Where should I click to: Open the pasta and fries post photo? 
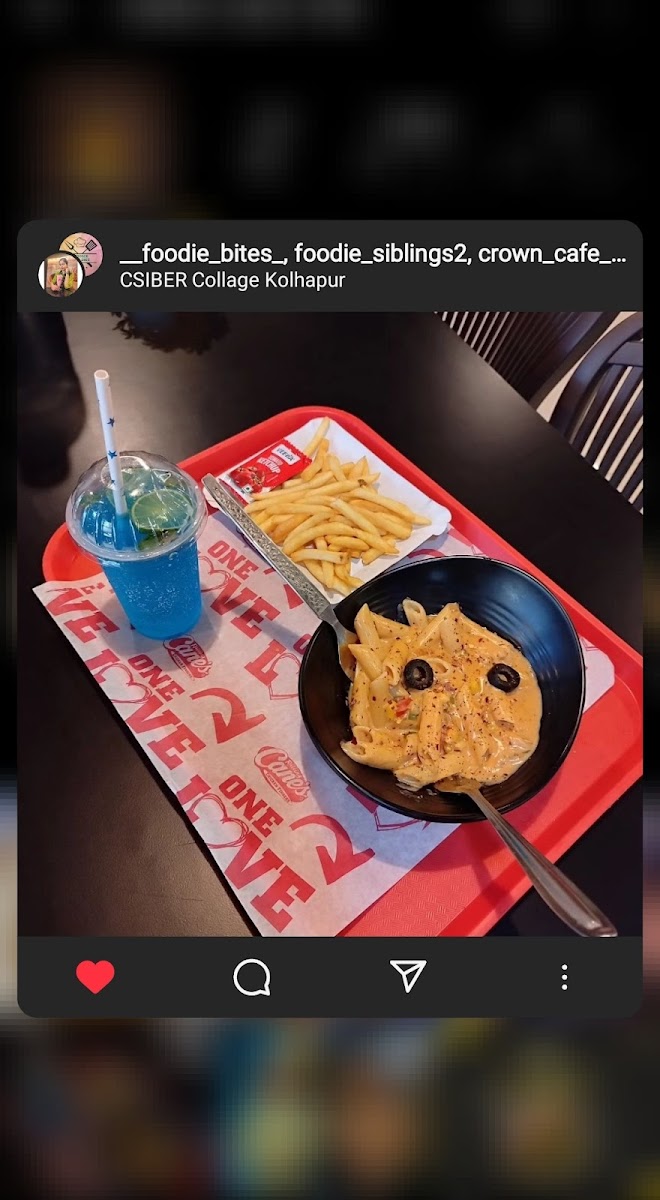coord(330,624)
